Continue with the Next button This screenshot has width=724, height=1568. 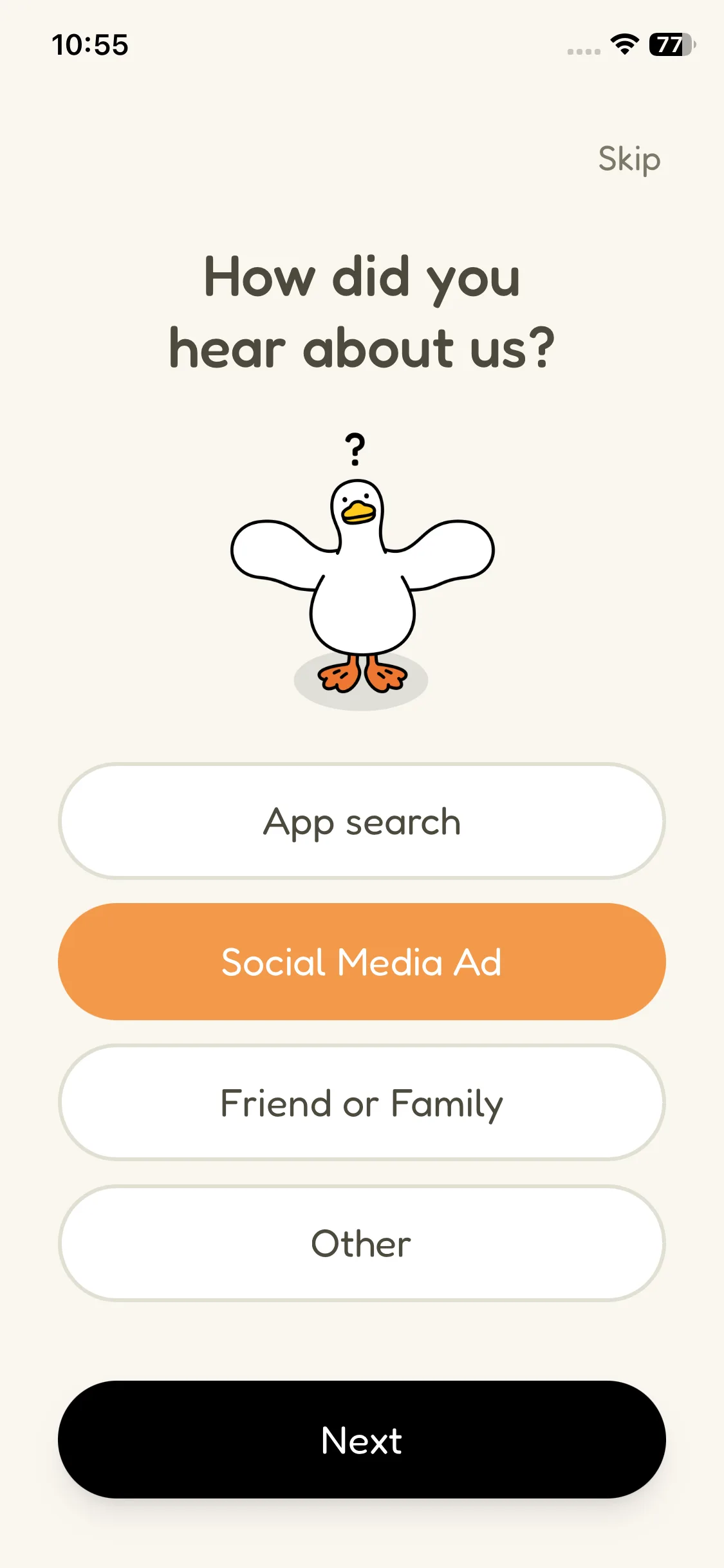tap(362, 1439)
